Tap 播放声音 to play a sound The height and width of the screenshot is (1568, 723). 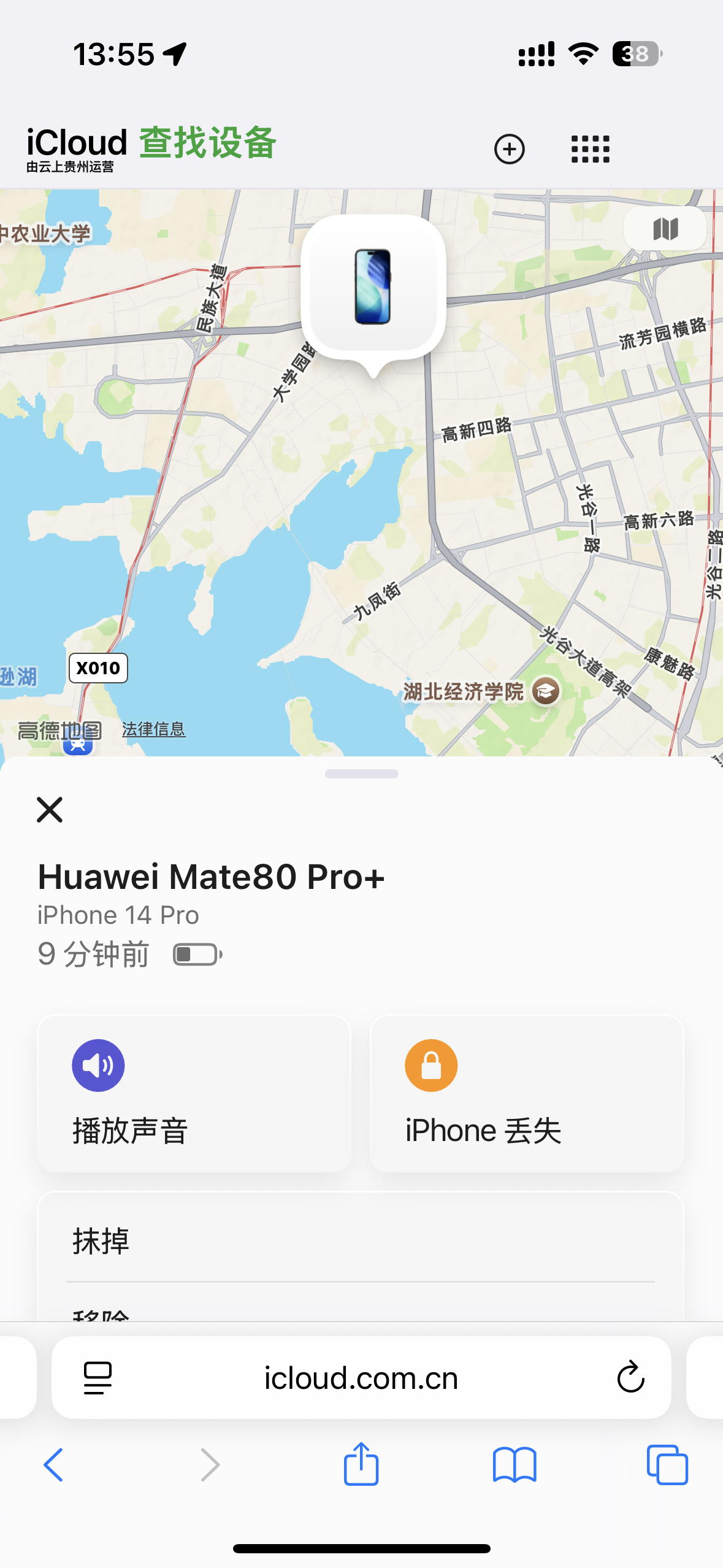point(194,1093)
